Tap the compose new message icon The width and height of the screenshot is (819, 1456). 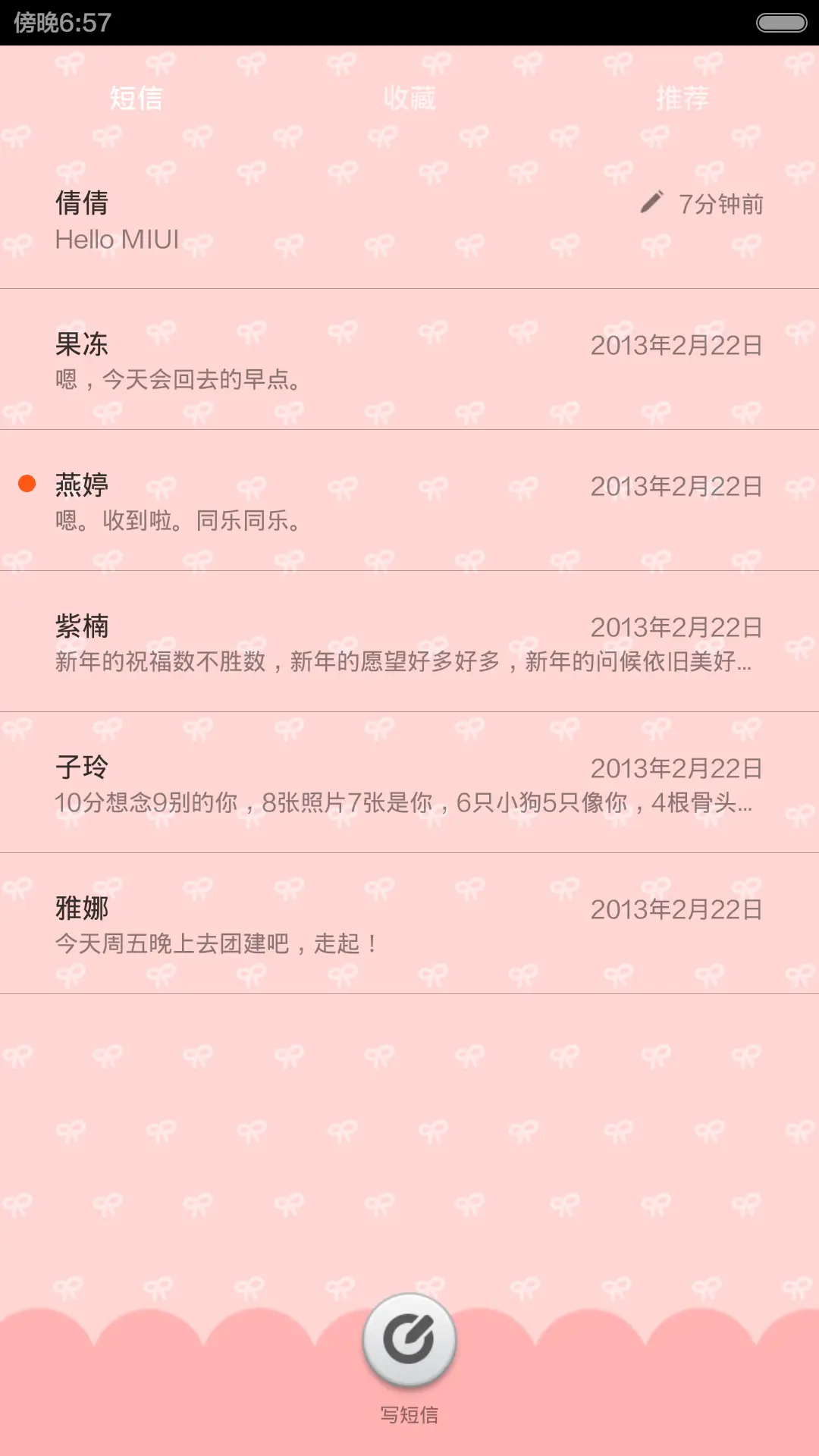(409, 1341)
